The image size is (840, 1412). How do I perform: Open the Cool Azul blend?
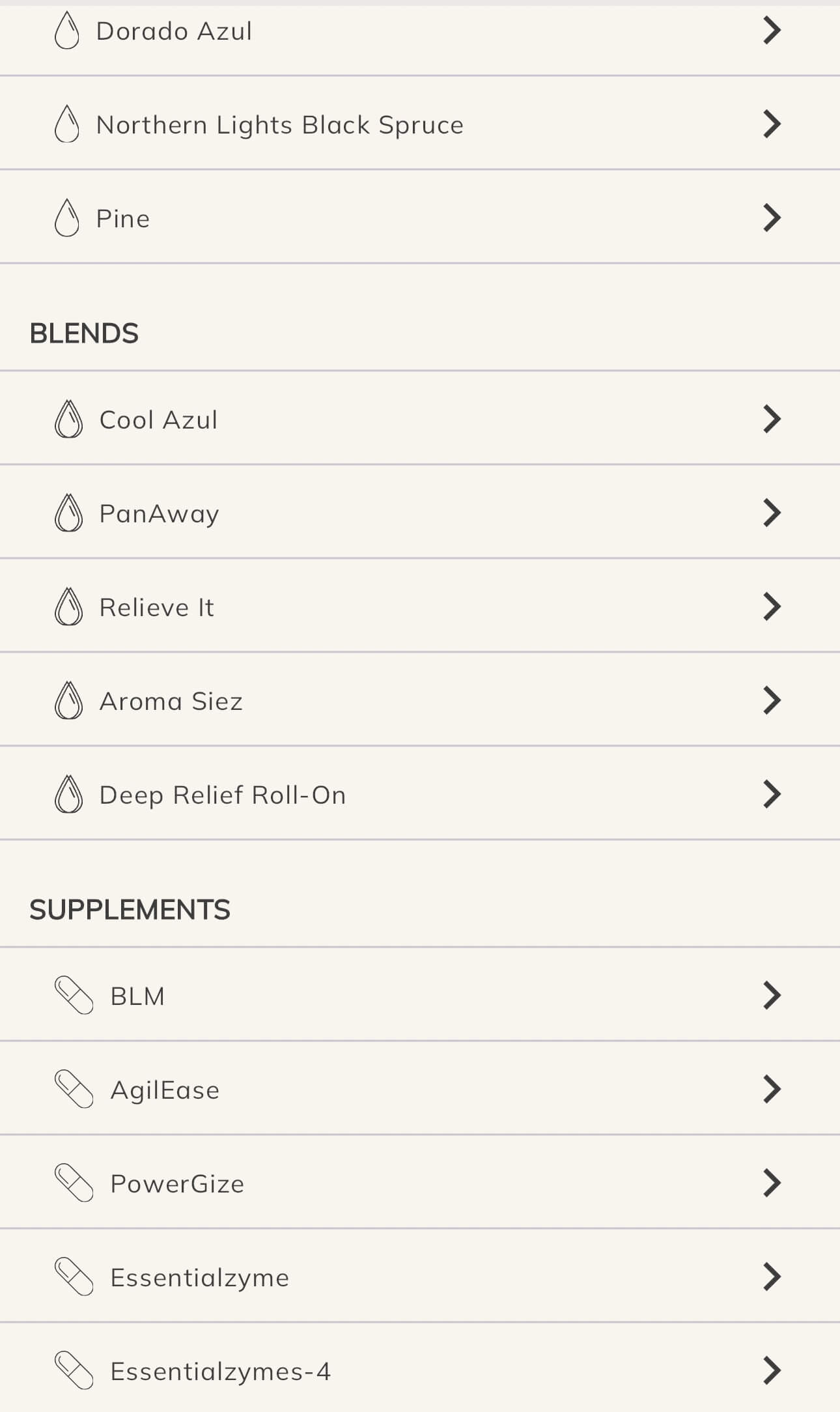[420, 418]
